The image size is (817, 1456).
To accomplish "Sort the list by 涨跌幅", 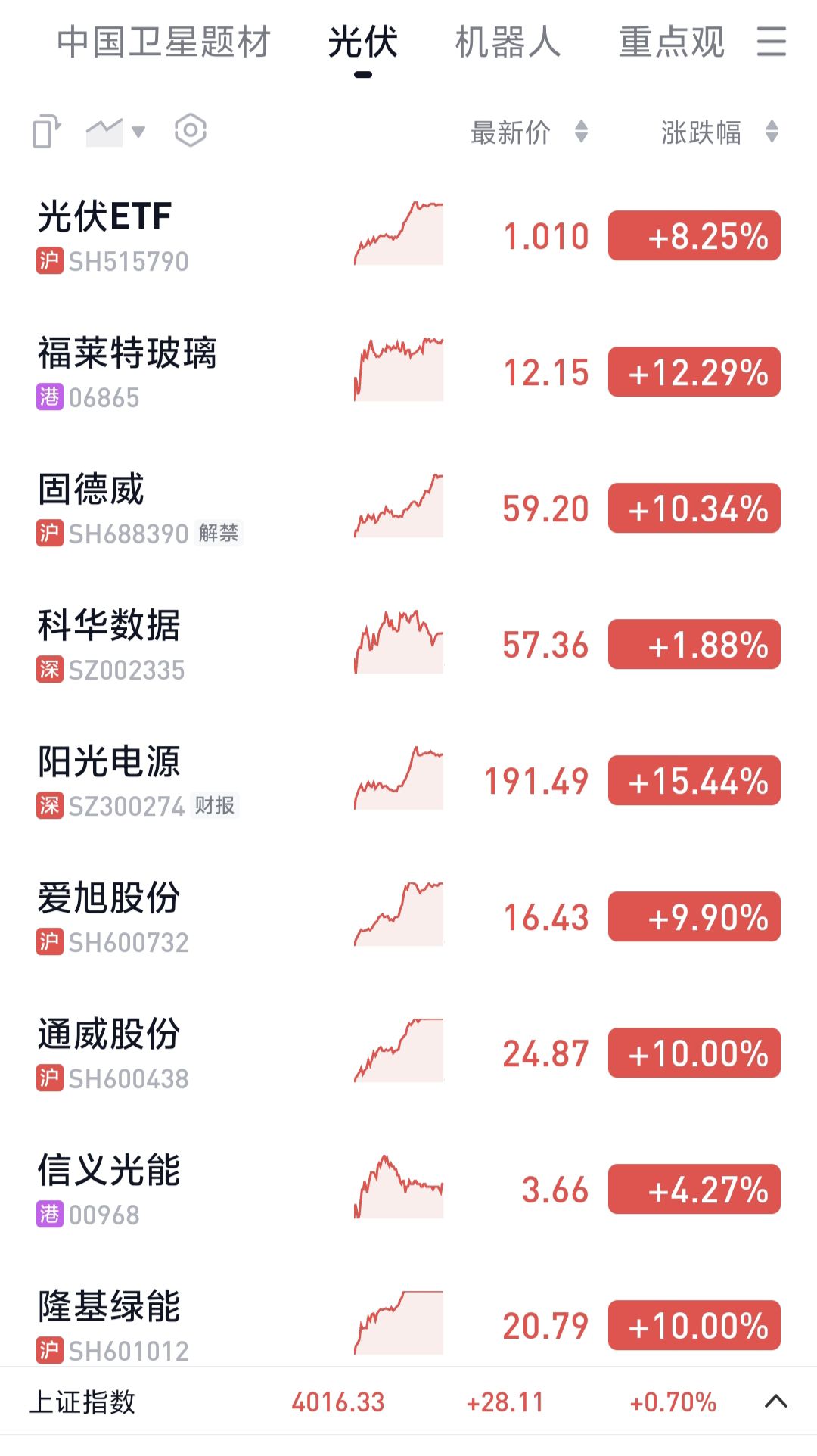I will tap(719, 132).
